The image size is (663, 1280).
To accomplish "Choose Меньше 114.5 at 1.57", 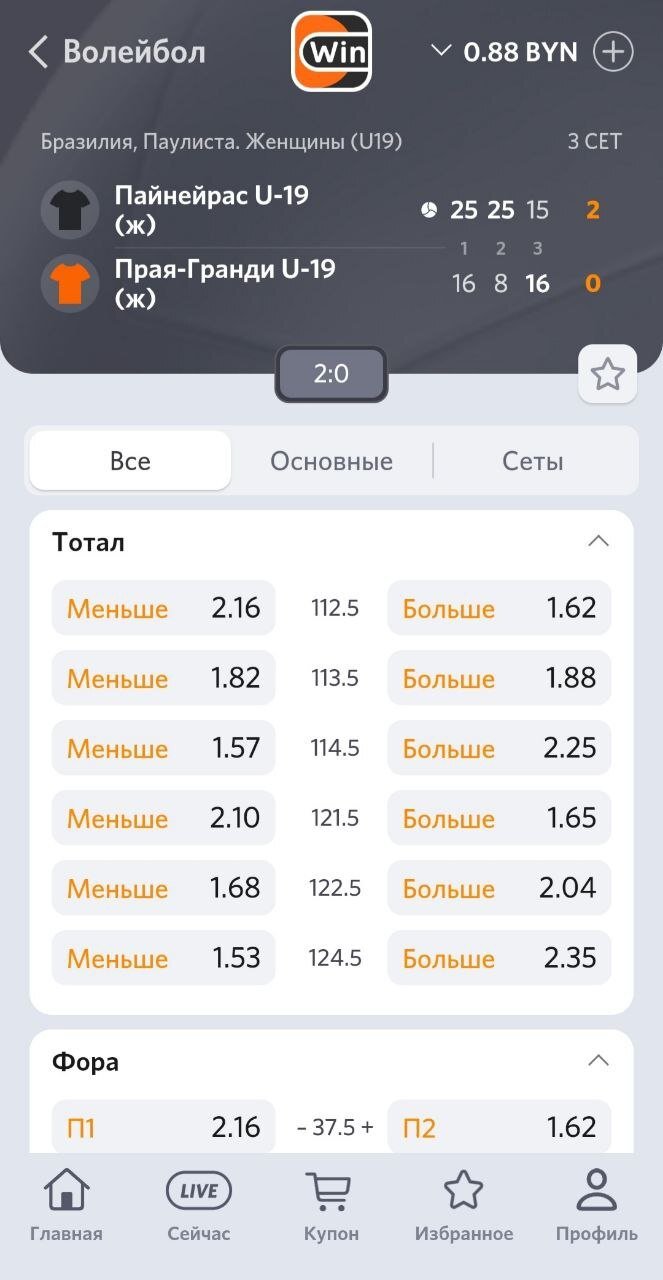I will pyautogui.click(x=163, y=748).
